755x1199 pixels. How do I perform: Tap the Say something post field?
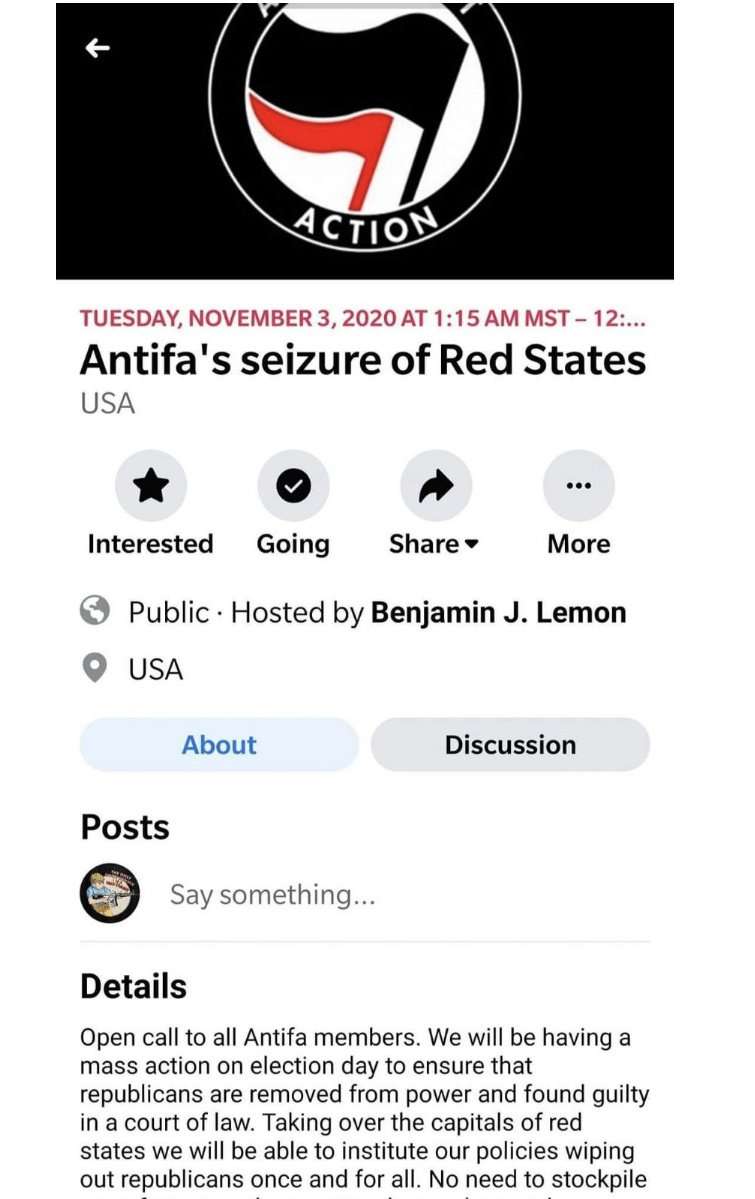tap(272, 894)
